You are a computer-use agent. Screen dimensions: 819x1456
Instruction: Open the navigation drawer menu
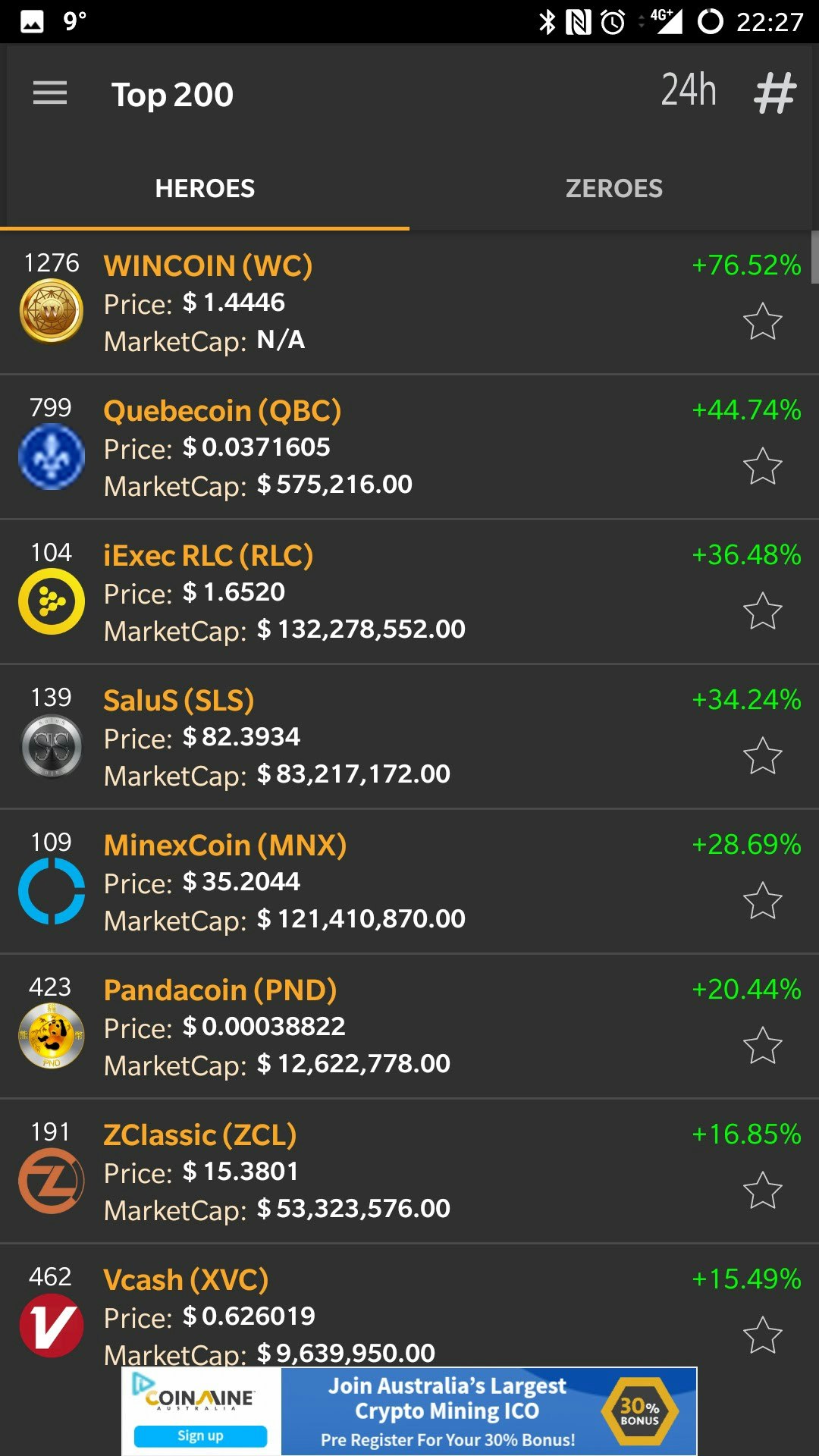(50, 93)
